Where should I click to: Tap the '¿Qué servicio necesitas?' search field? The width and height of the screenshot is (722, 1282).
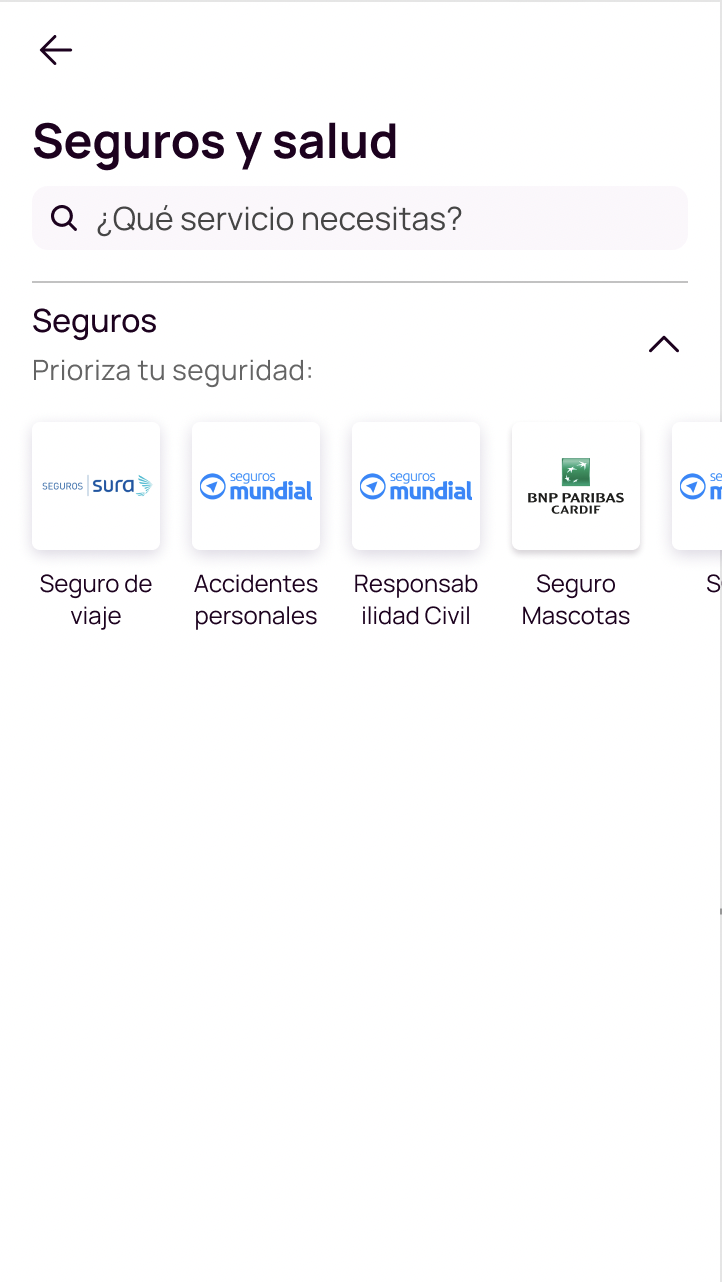click(x=360, y=218)
